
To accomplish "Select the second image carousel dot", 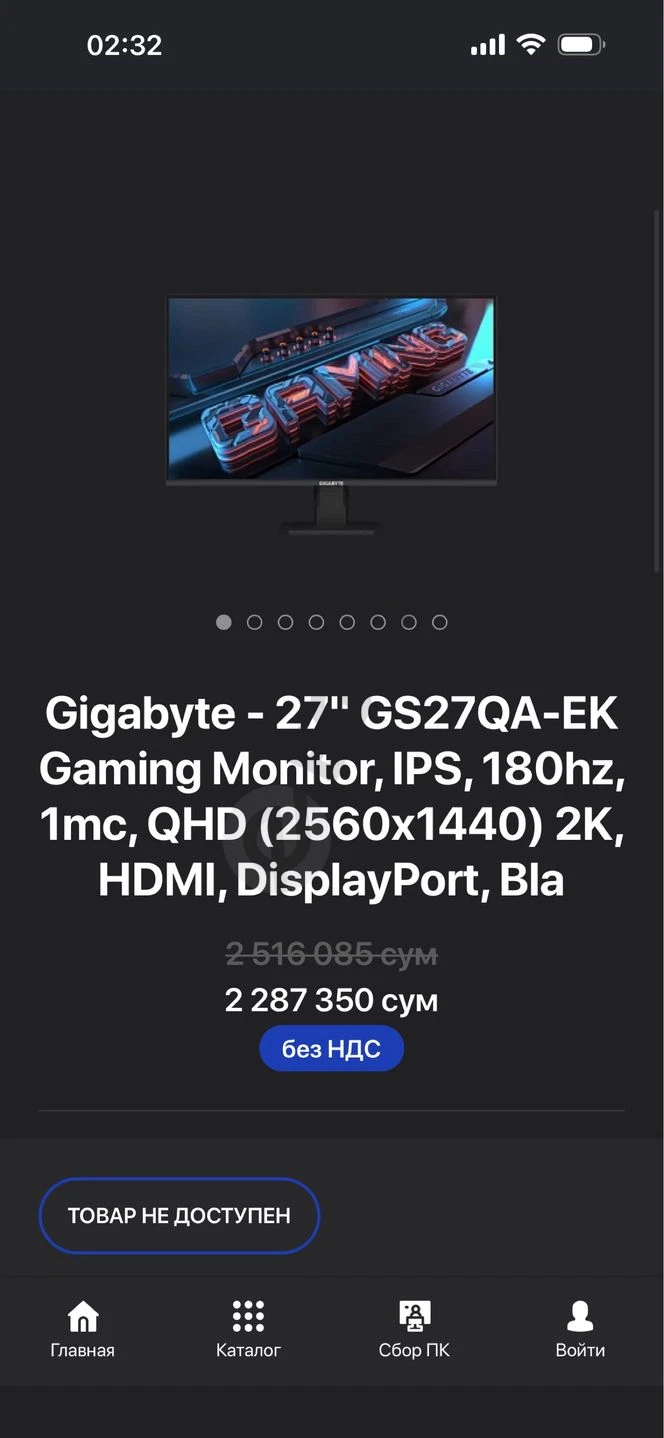I will 254,622.
